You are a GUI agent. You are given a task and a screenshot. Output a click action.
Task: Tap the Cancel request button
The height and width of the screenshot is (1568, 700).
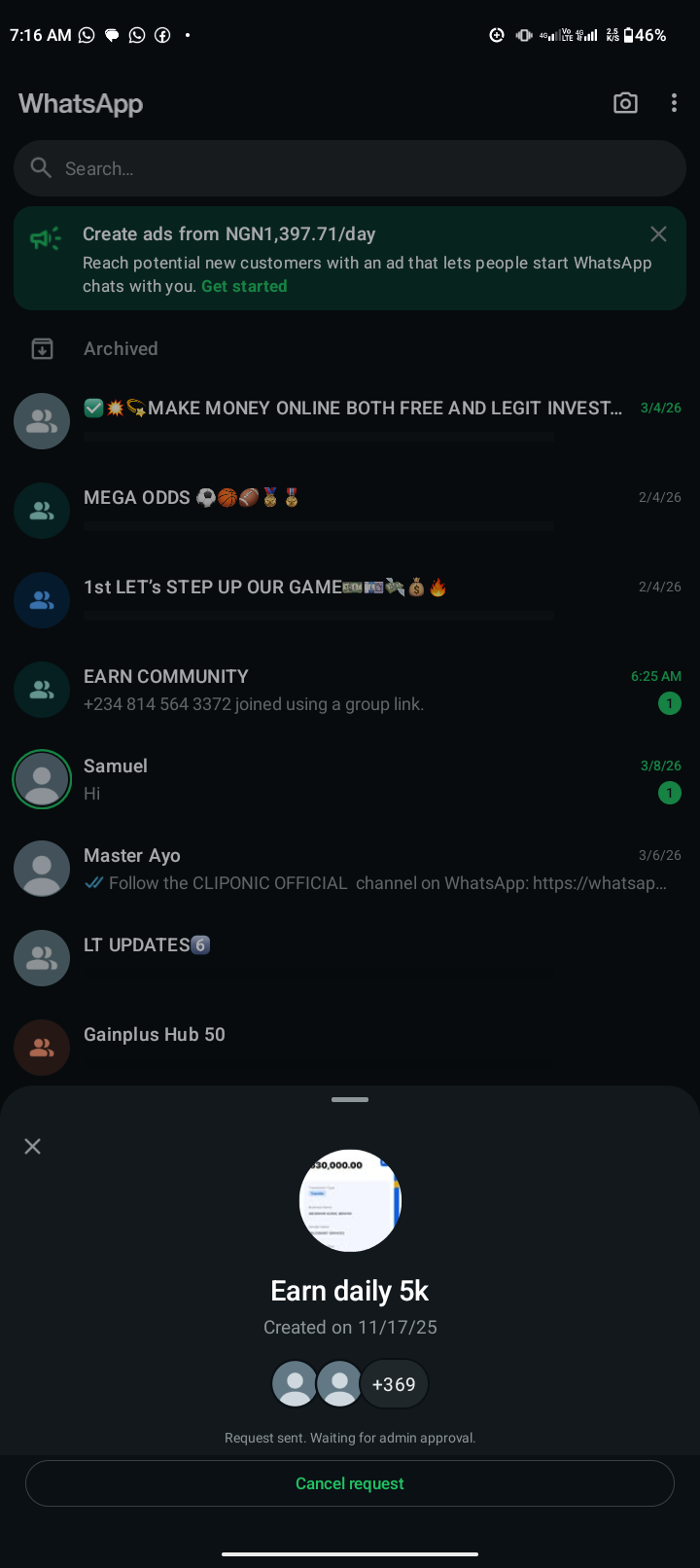pos(350,1483)
